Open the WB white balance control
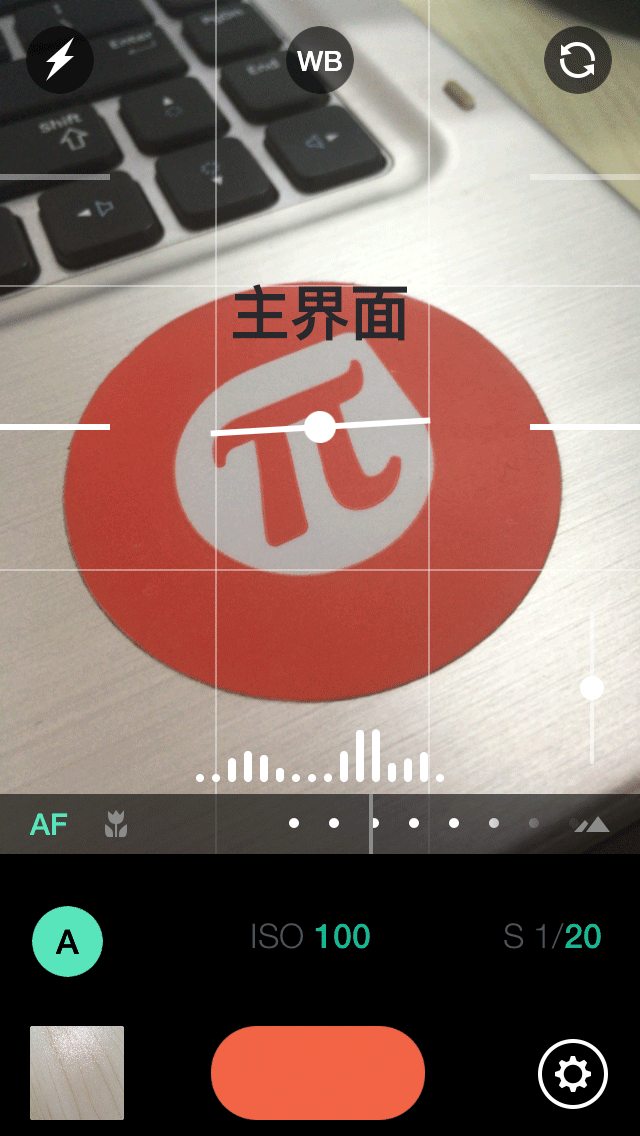Screen dimensions: 640x1136 pos(320,60)
